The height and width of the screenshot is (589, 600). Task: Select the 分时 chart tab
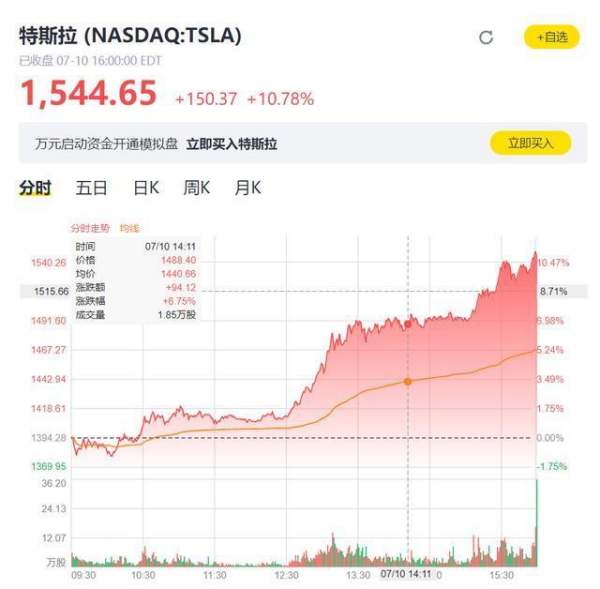[x=35, y=188]
